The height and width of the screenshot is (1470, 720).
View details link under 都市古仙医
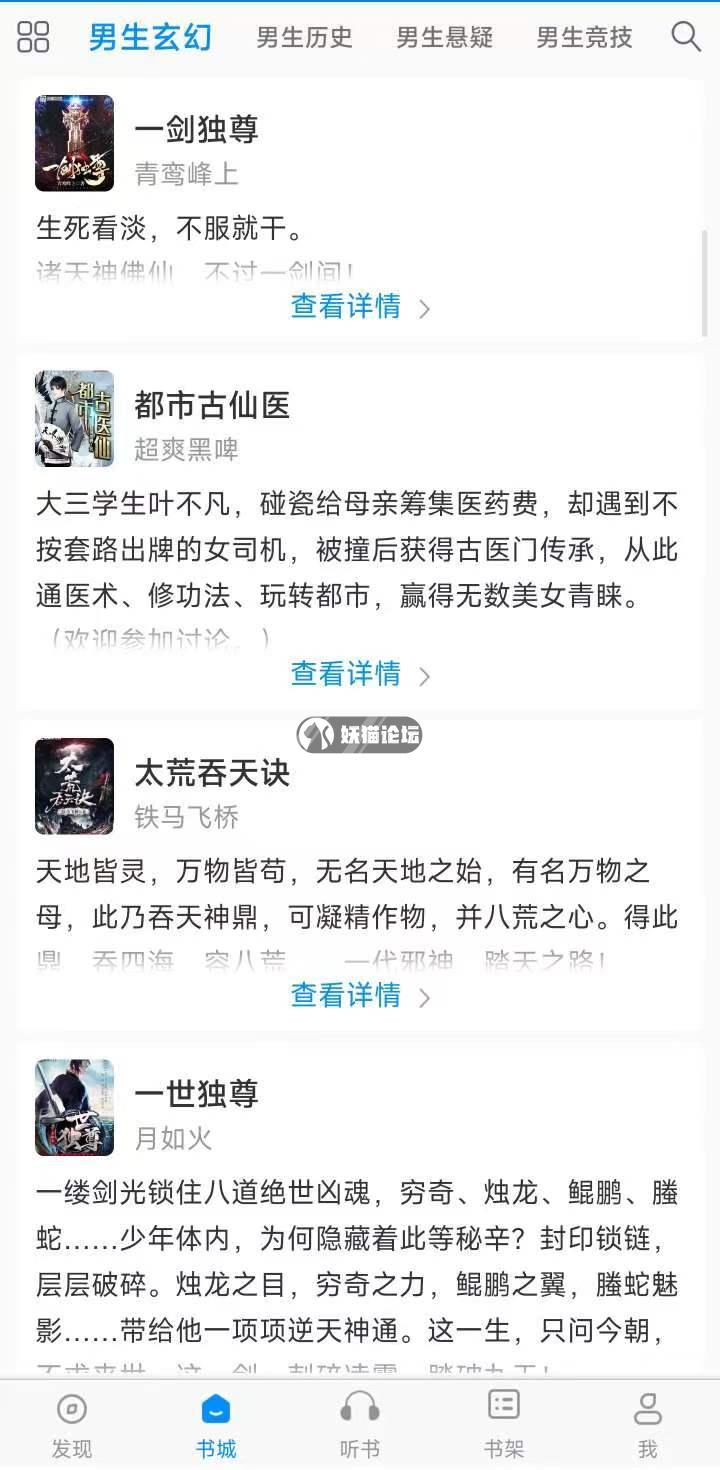click(359, 674)
